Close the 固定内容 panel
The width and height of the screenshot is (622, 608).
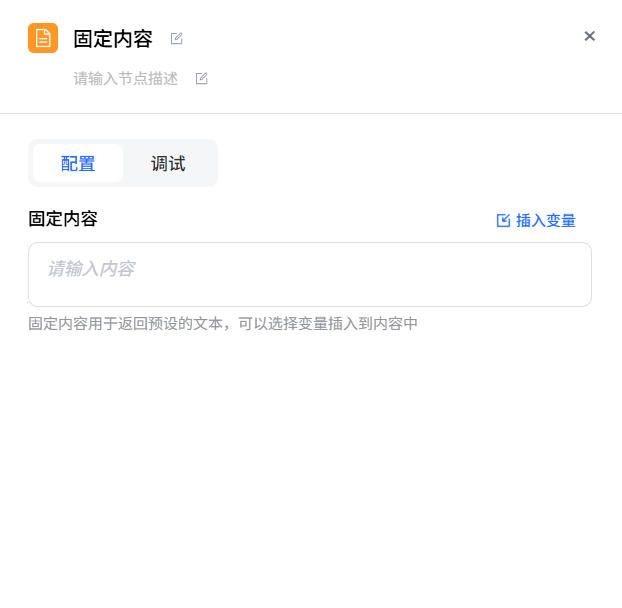pyautogui.click(x=589, y=36)
